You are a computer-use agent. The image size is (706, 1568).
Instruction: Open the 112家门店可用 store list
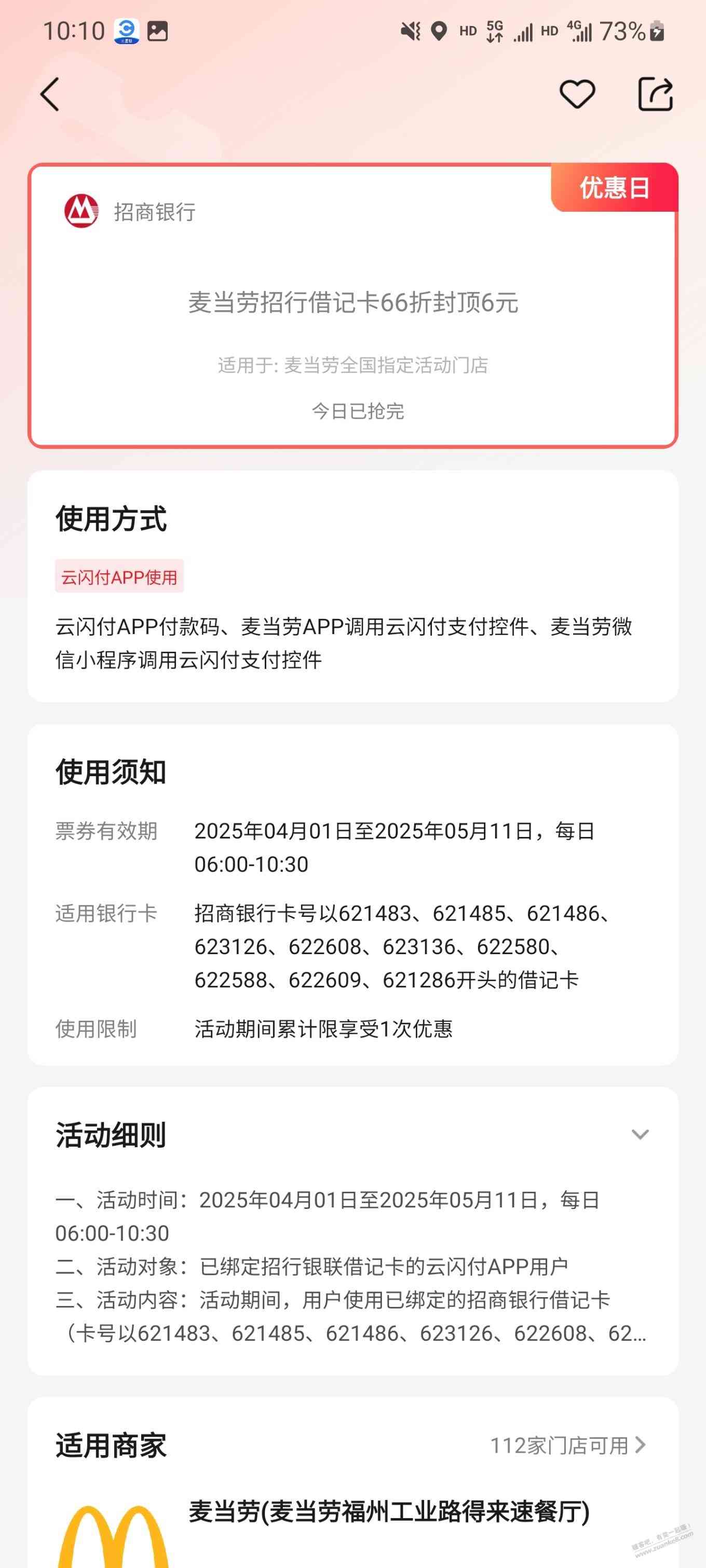[x=567, y=1446]
